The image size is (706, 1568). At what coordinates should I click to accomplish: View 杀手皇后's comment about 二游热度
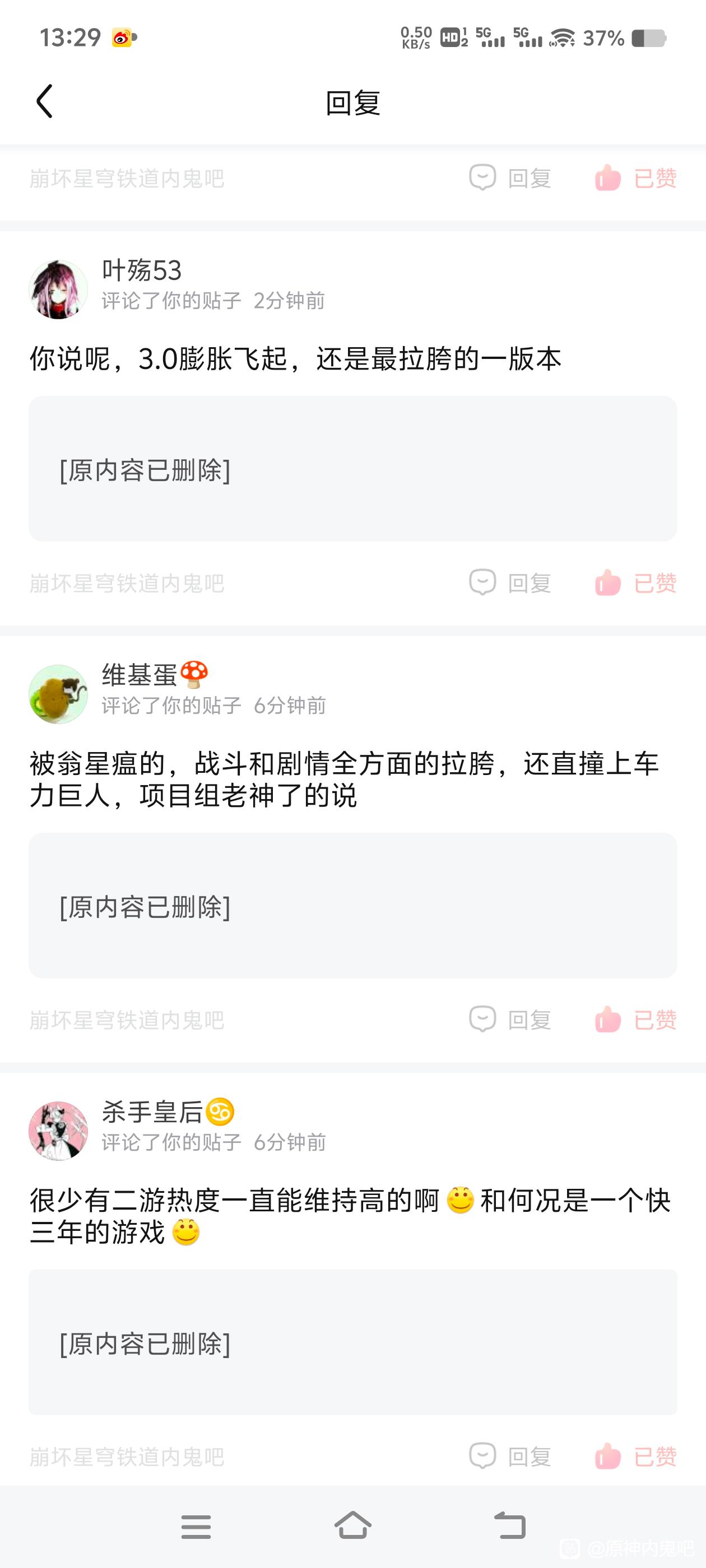point(350,1216)
